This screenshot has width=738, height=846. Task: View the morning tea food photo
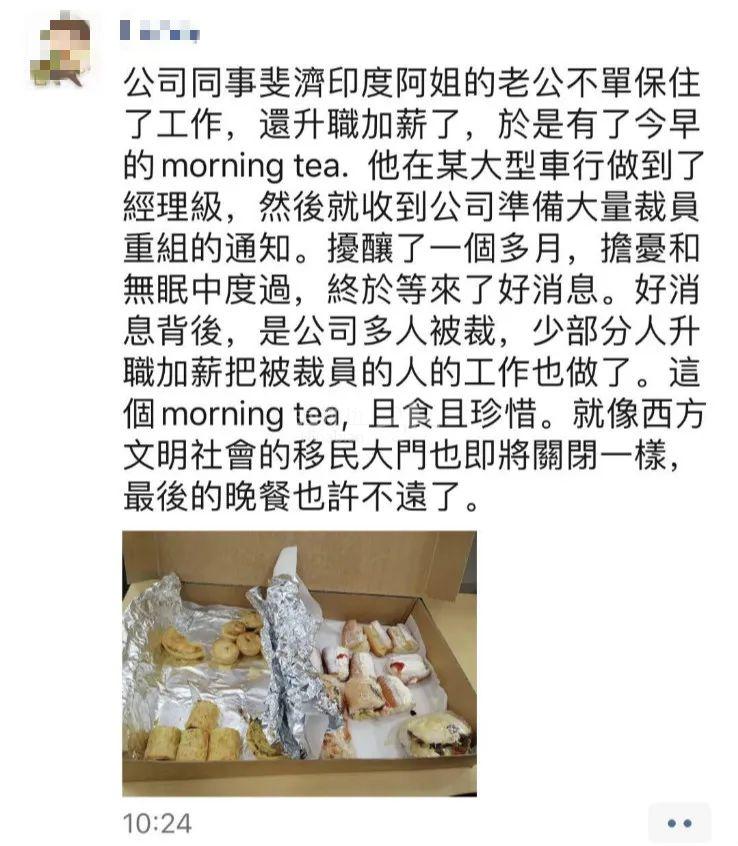point(299,663)
